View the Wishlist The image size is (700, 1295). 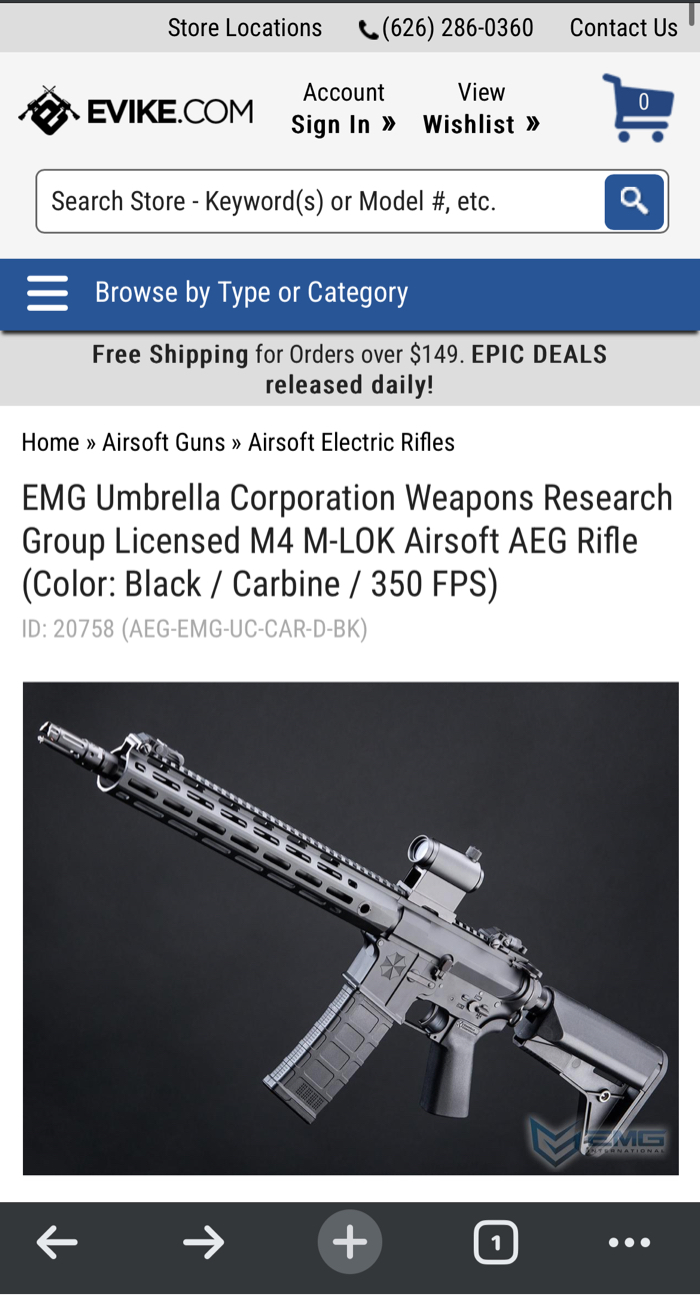pyautogui.click(x=481, y=109)
